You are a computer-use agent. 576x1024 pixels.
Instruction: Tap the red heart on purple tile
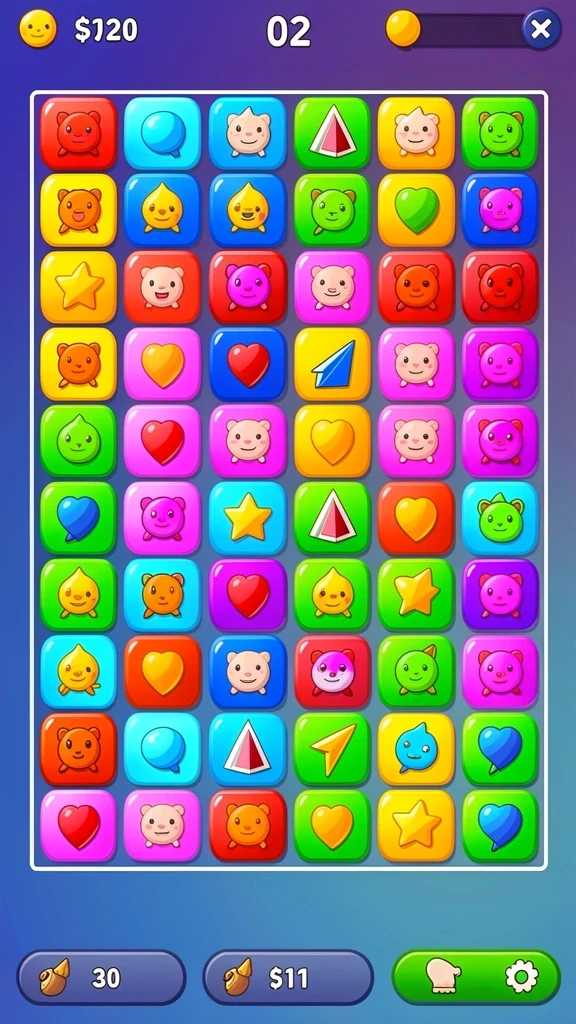(248, 595)
